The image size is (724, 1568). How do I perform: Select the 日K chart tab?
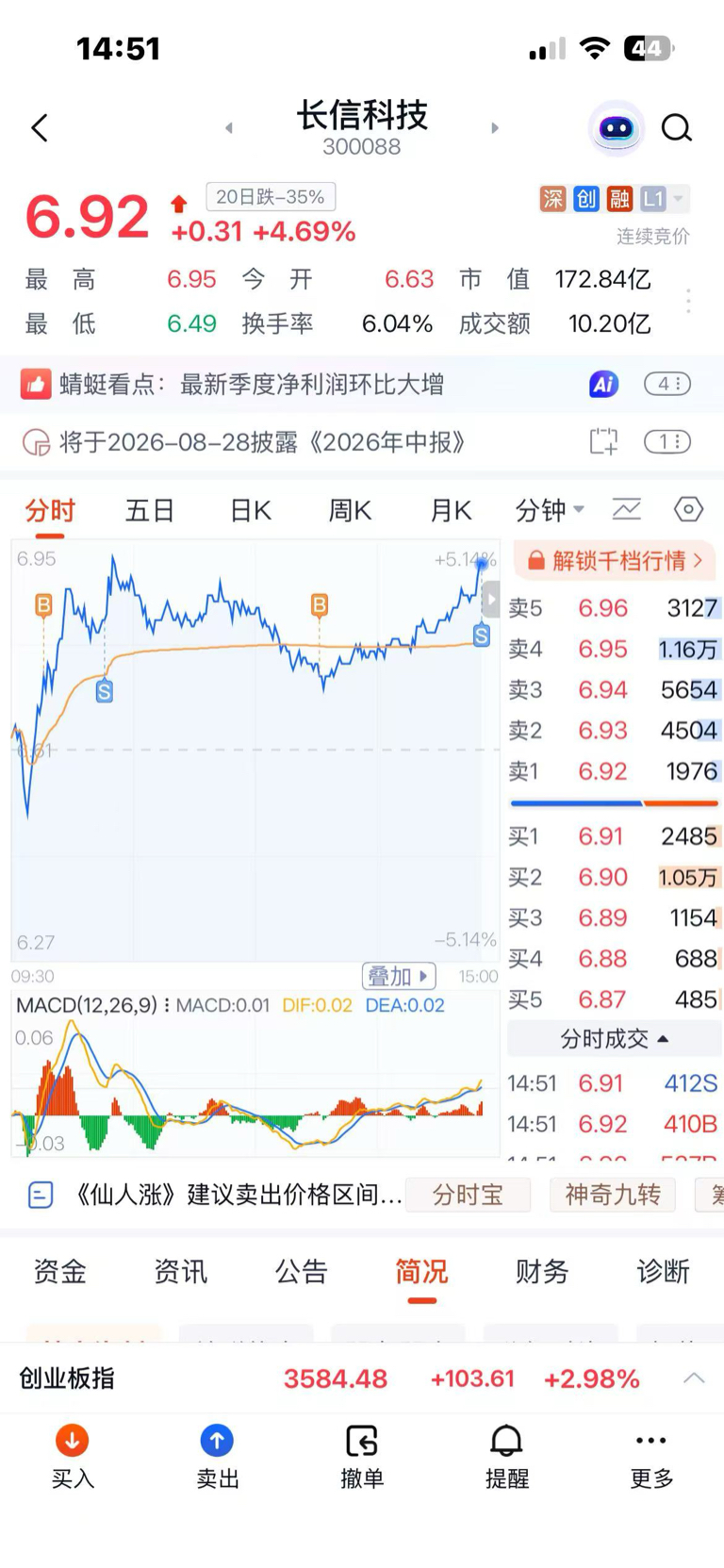click(x=251, y=511)
